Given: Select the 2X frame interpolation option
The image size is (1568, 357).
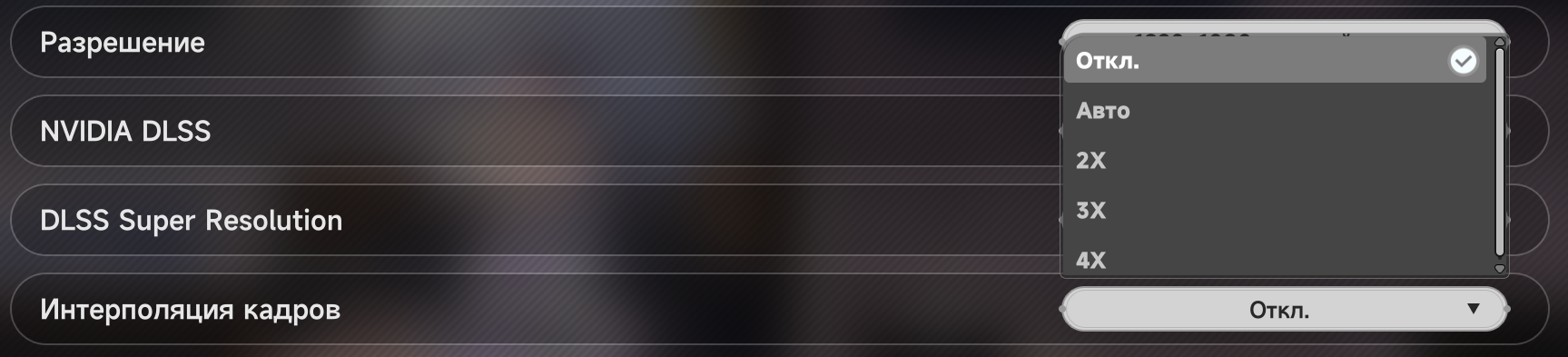Looking at the screenshot, I should click(1275, 161).
